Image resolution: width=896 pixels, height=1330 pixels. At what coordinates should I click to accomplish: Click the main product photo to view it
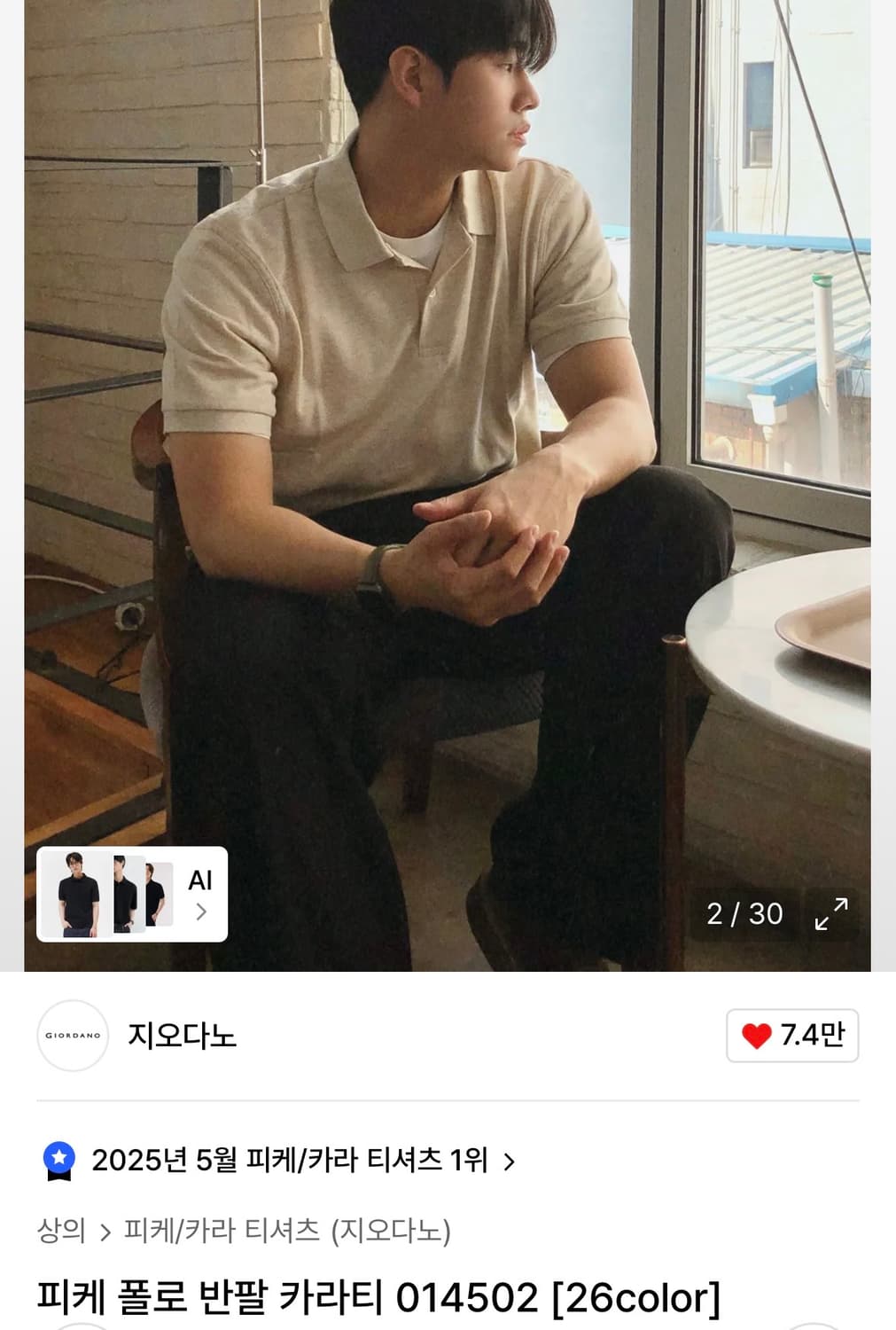448,443
